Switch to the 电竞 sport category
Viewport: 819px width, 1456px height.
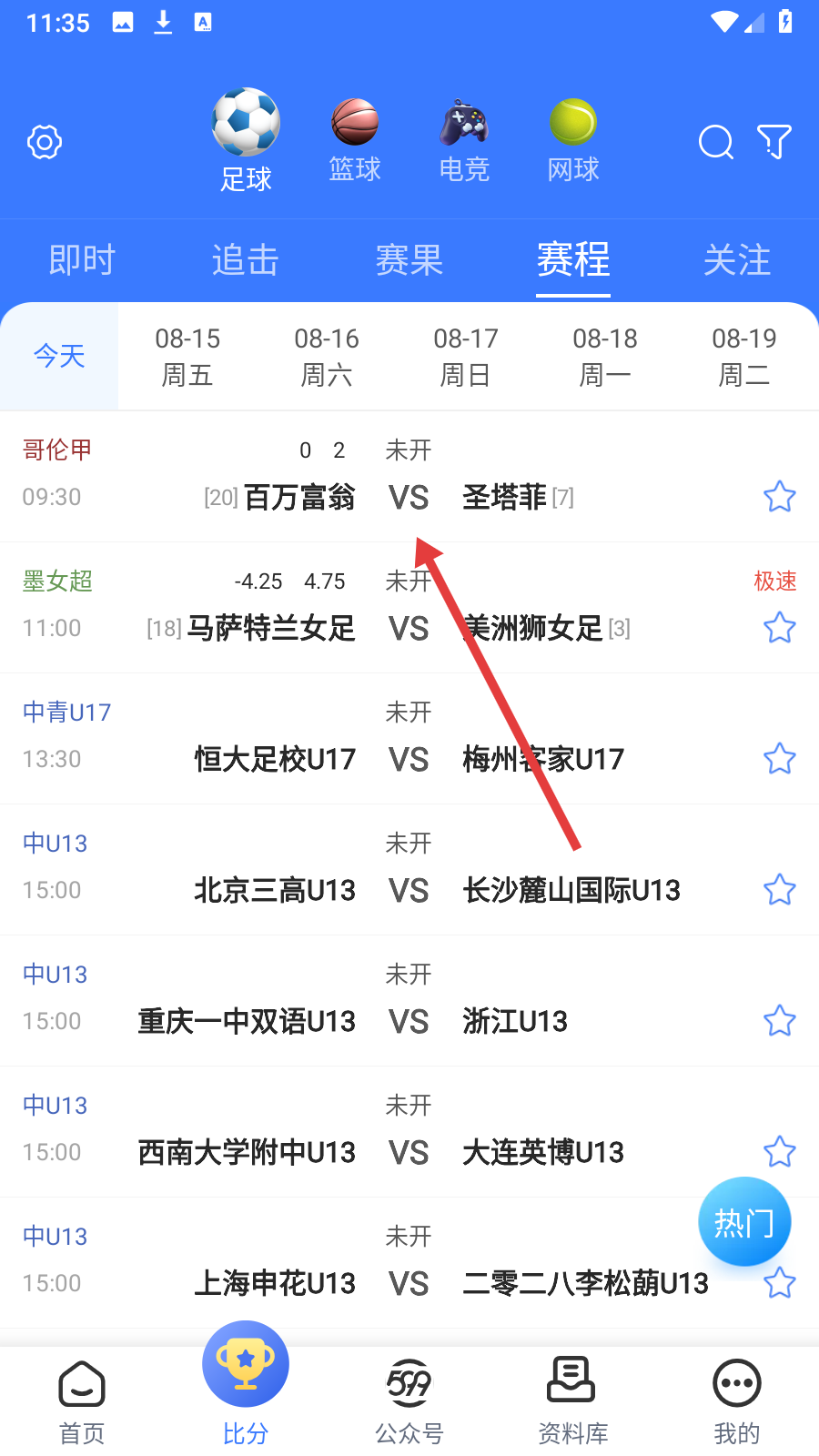(464, 141)
